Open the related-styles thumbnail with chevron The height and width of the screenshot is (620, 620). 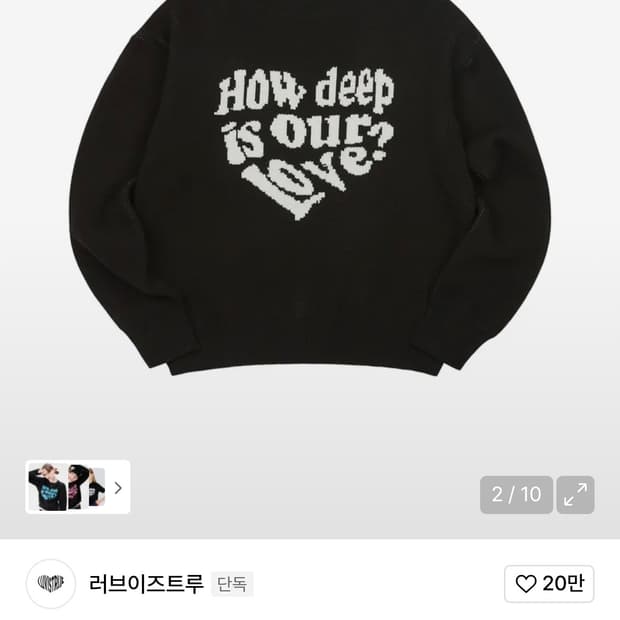[78, 487]
